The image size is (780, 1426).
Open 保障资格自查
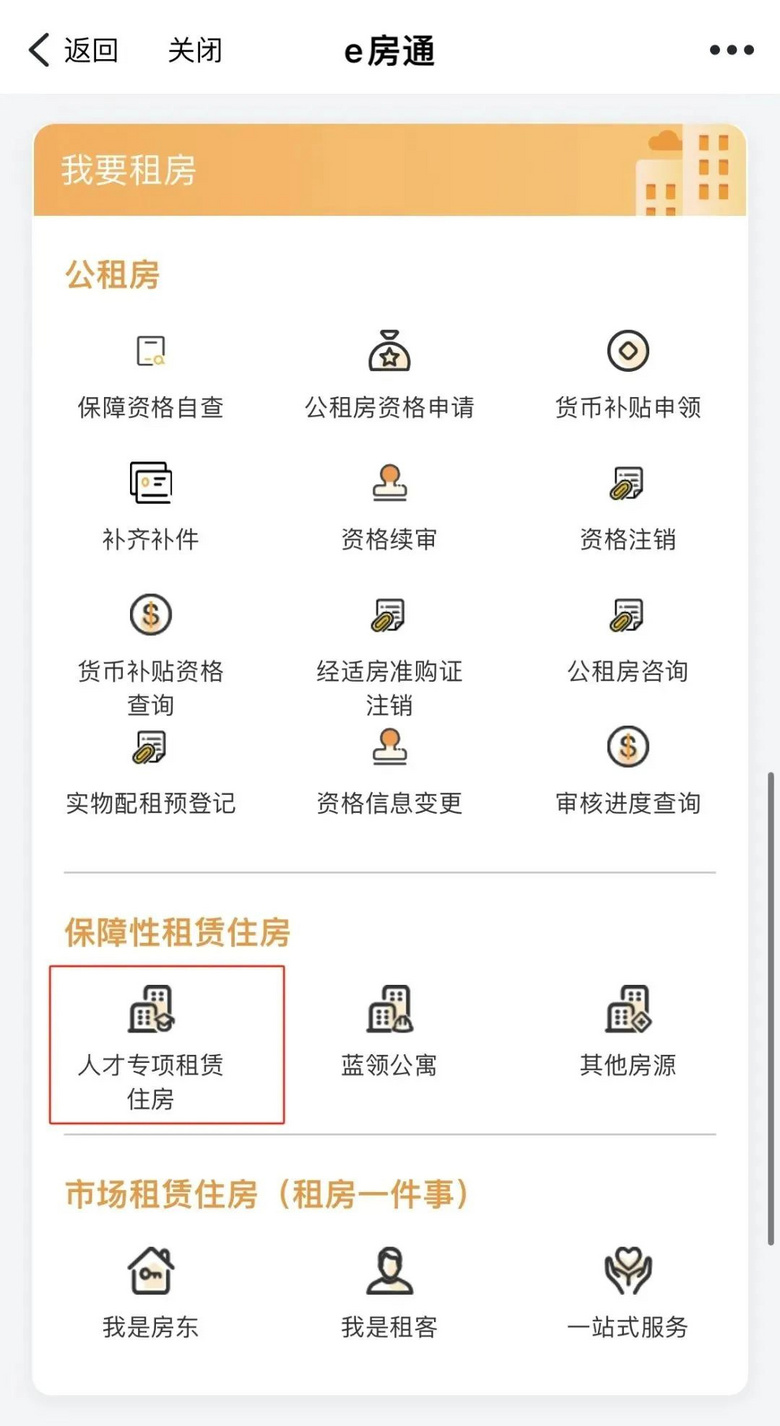(x=150, y=375)
